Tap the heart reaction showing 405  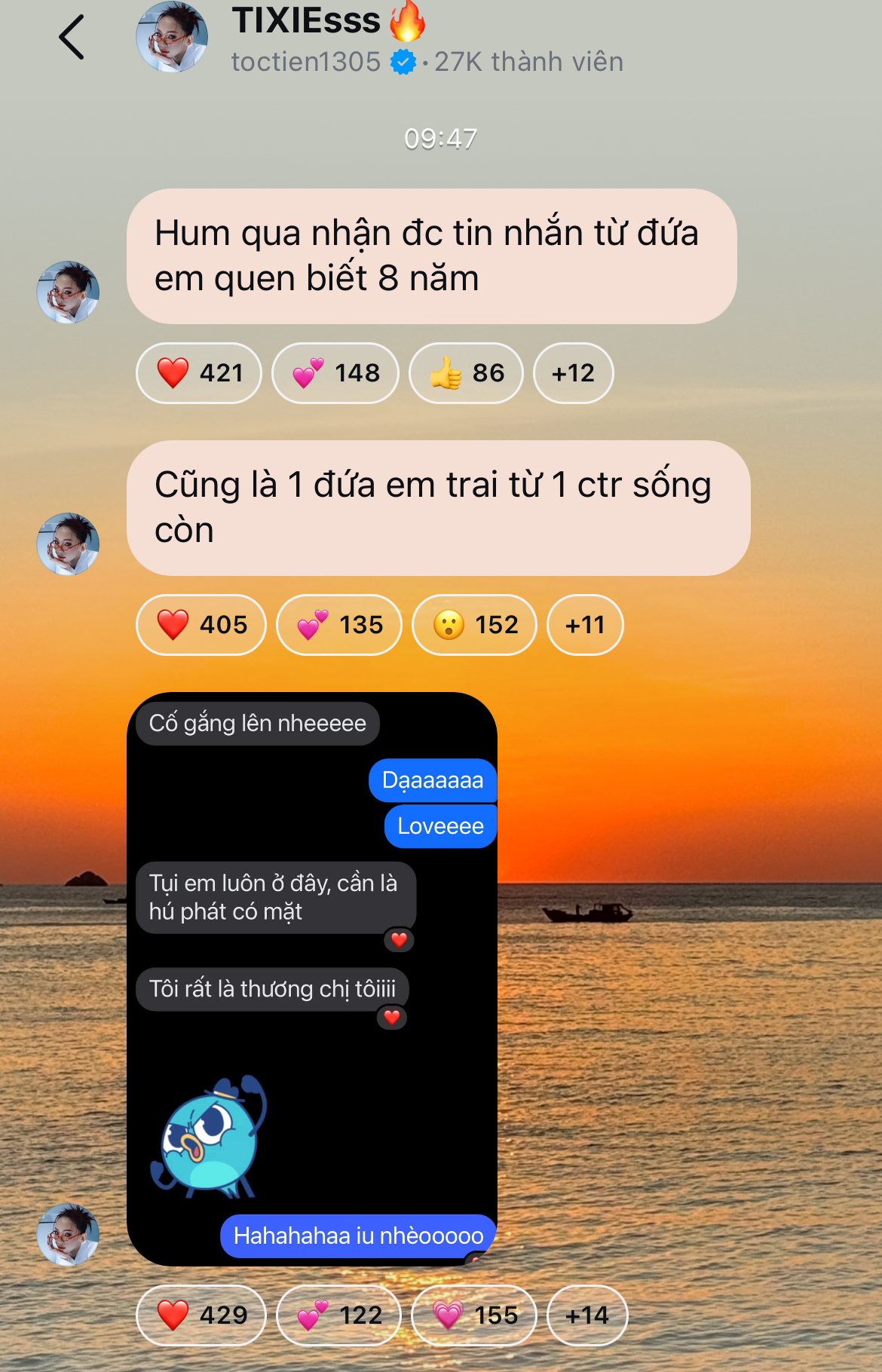point(201,624)
